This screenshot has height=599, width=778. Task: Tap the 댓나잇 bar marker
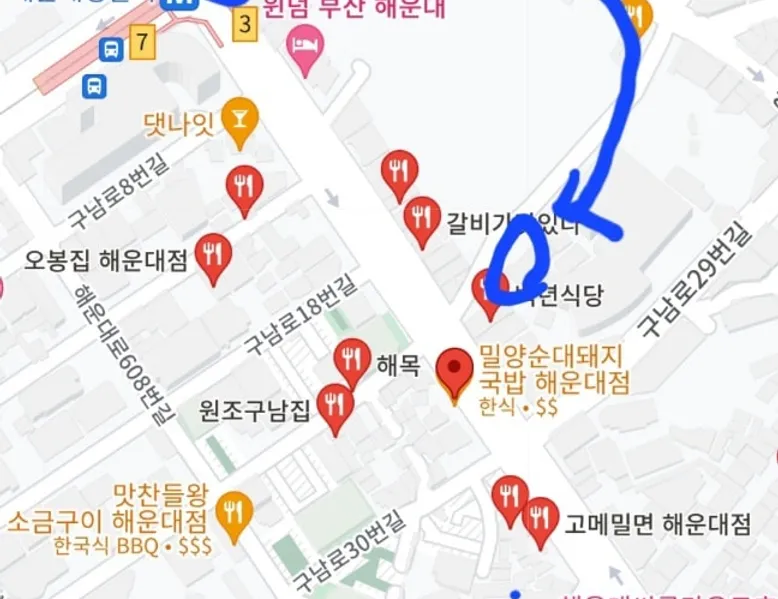point(238,120)
